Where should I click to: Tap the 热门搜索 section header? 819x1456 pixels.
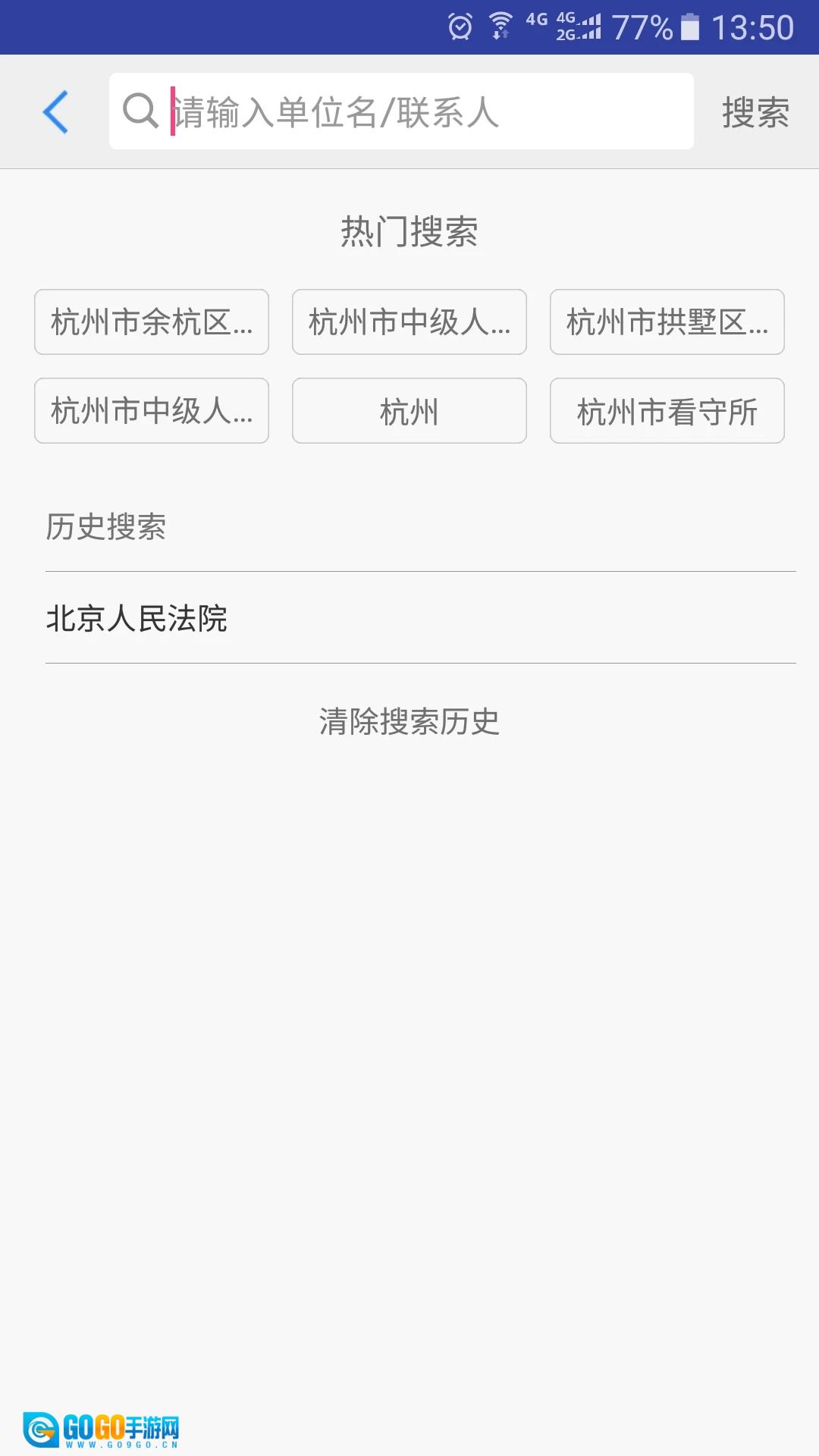pyautogui.click(x=409, y=232)
